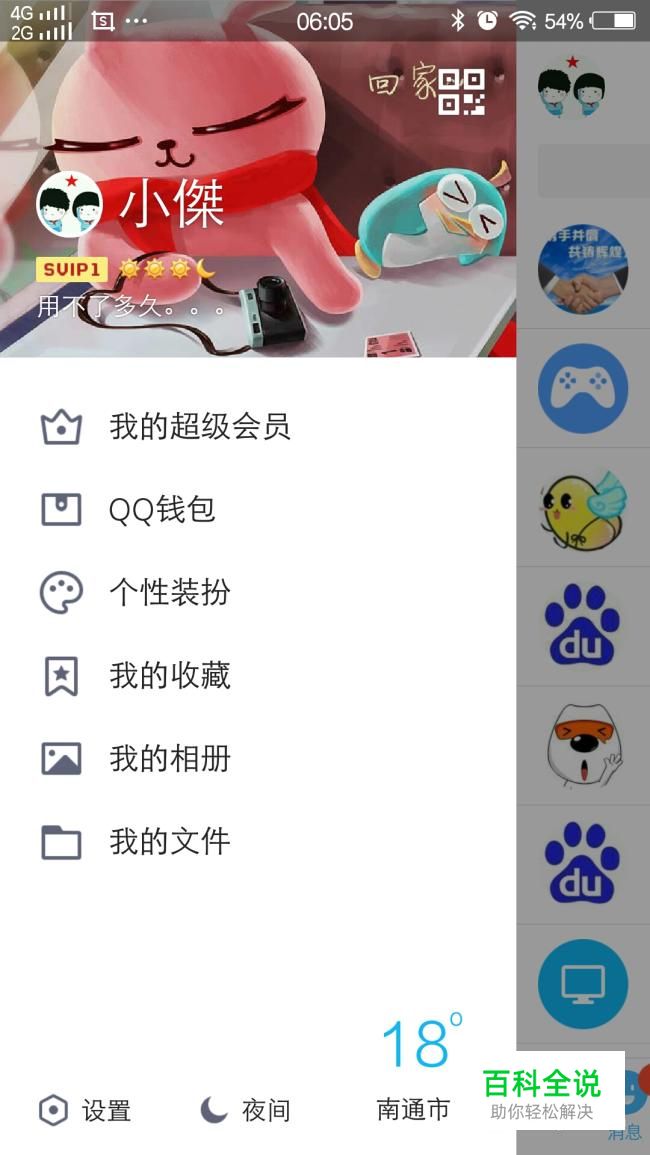Check the 南通市 weather
This screenshot has height=1155, width=650.
(x=413, y=1068)
